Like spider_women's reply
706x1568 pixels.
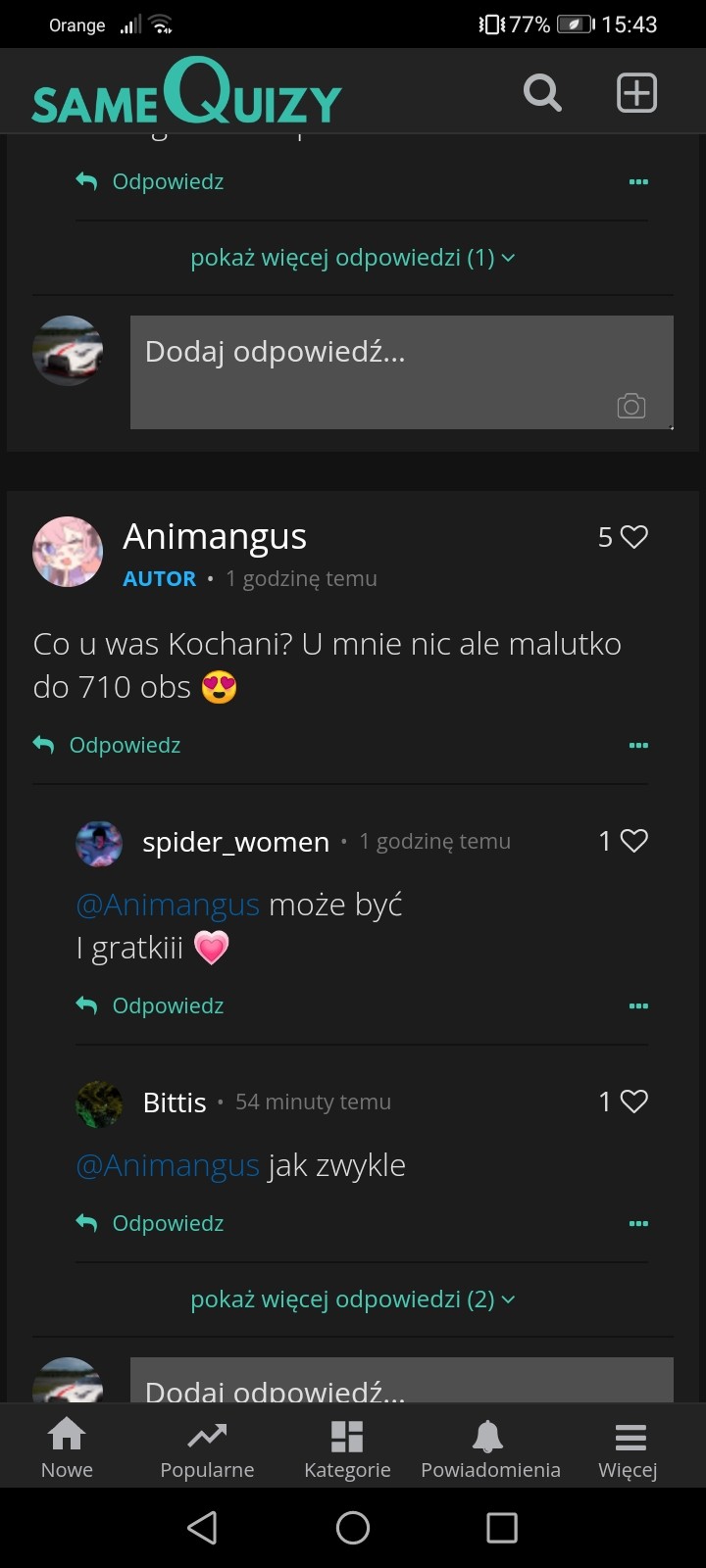[633, 841]
